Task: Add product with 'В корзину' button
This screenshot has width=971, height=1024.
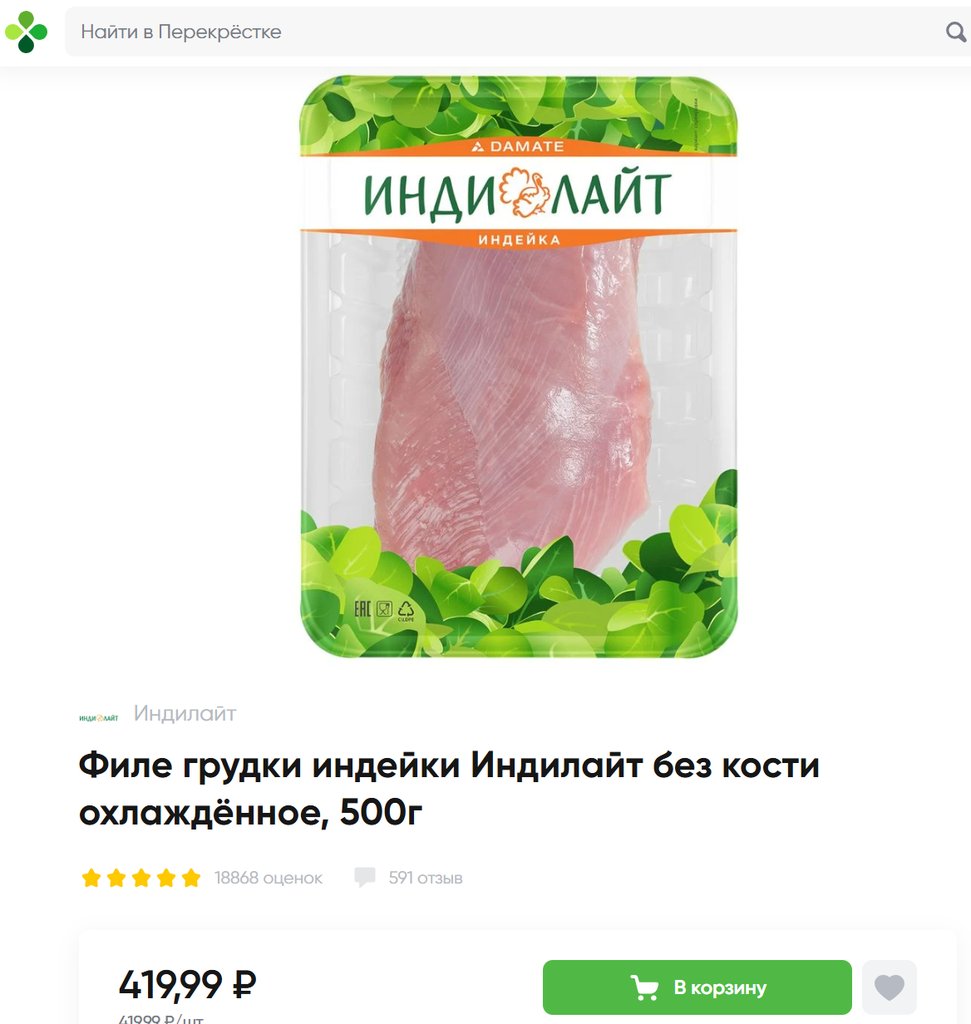Action: [697, 988]
